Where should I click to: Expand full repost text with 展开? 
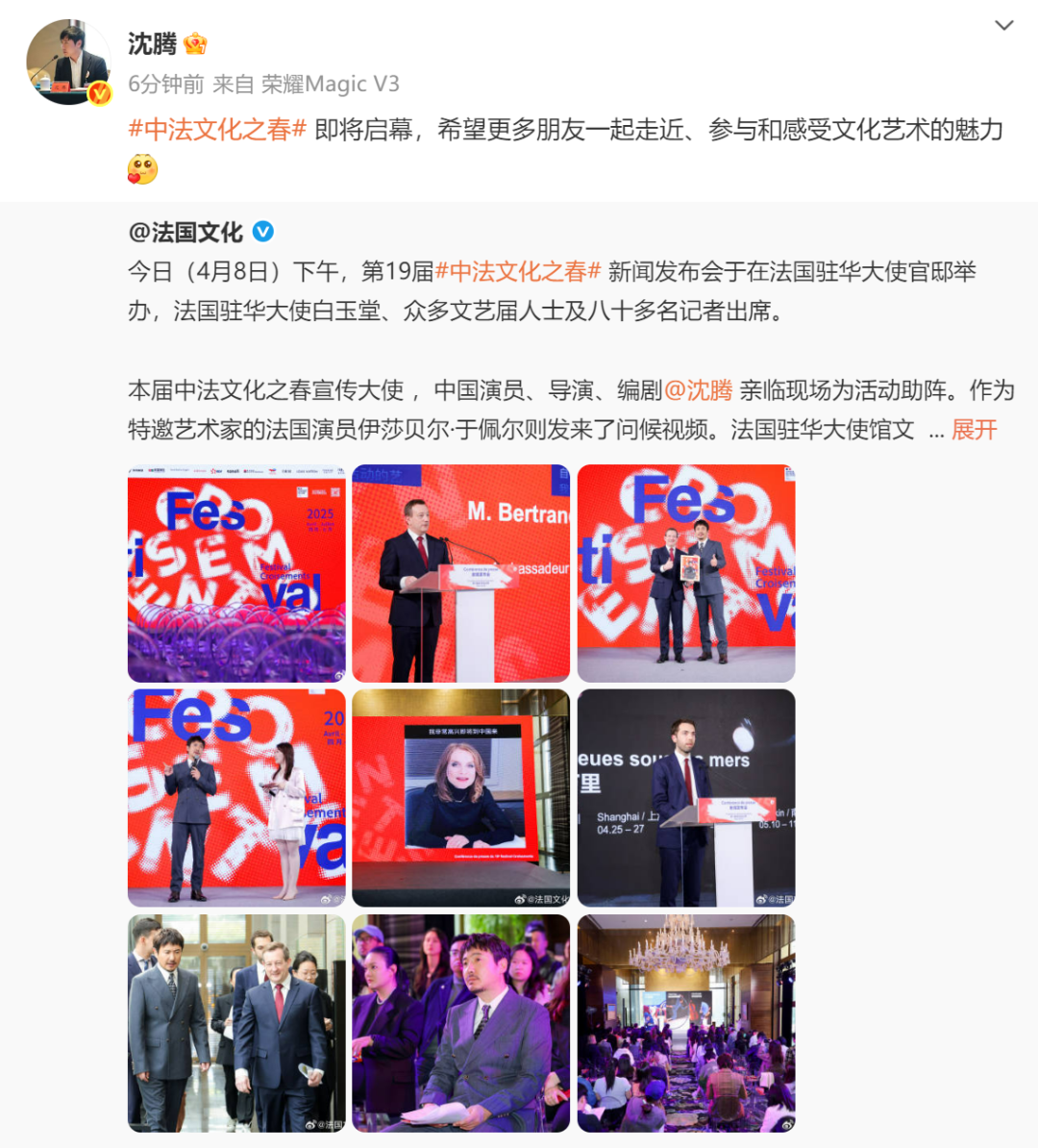(x=974, y=430)
